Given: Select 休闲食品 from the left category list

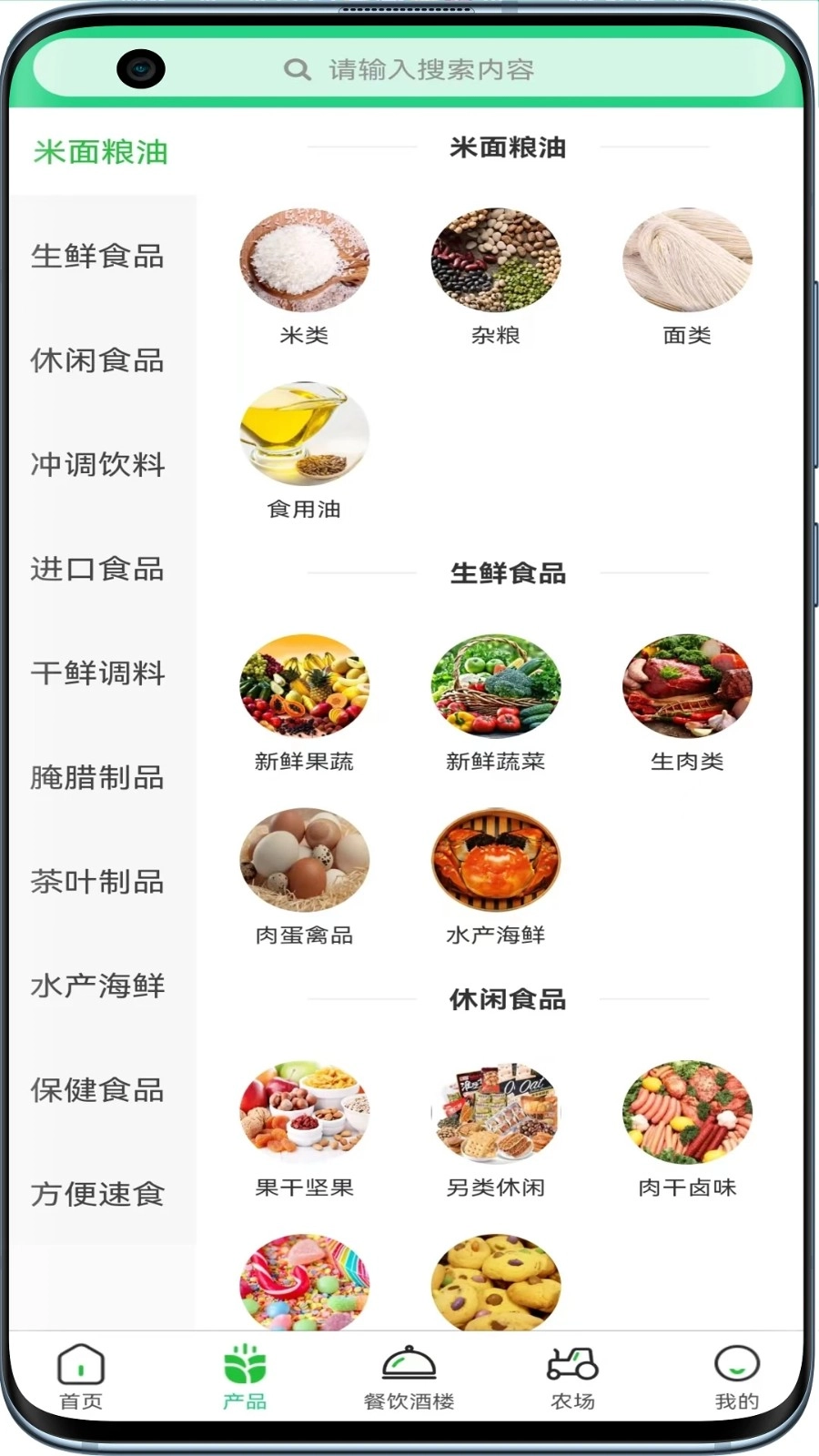Looking at the screenshot, I should coord(98,361).
